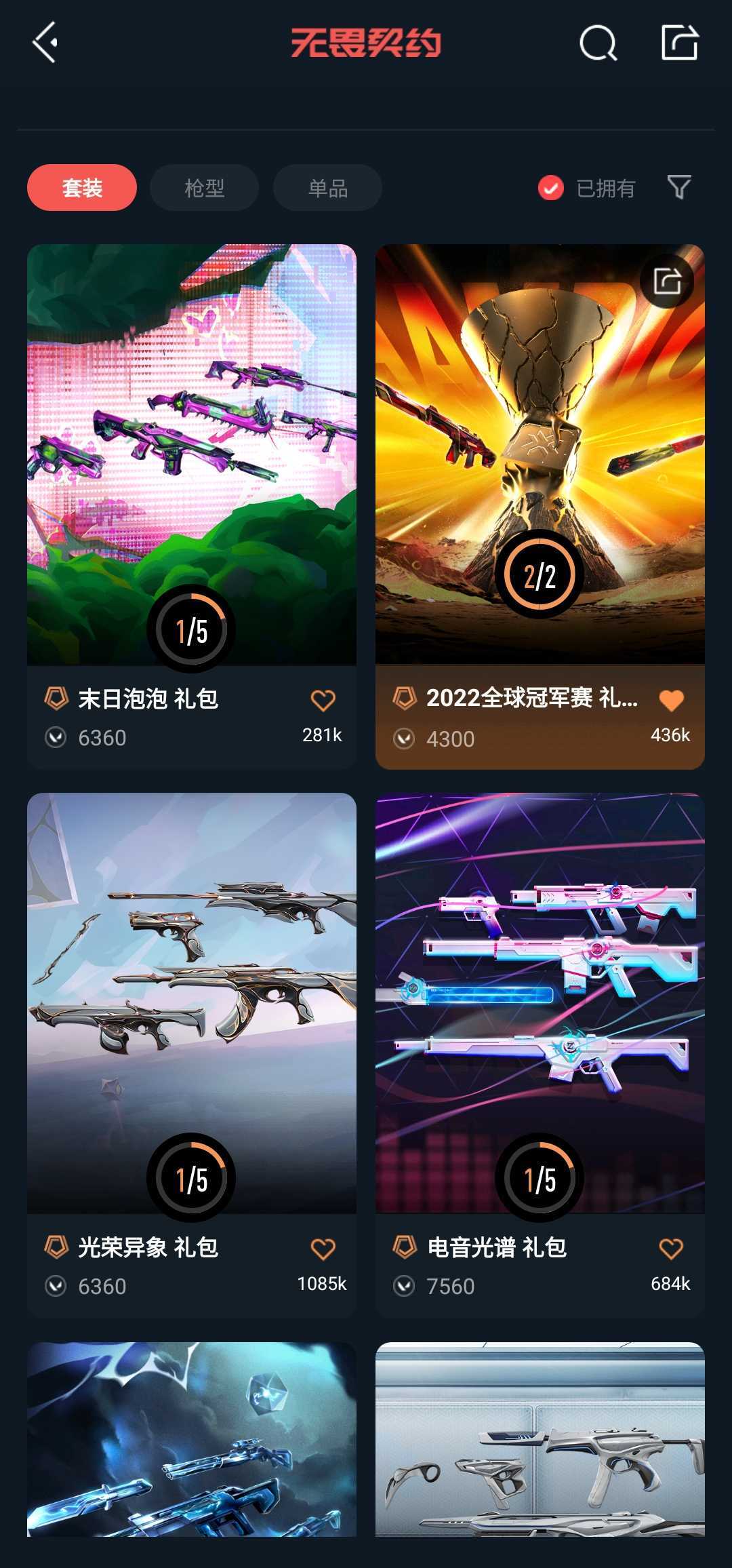This screenshot has width=732, height=1568.
Task: Toggle the 已拥有 owned filter checkbox
Action: click(x=550, y=188)
